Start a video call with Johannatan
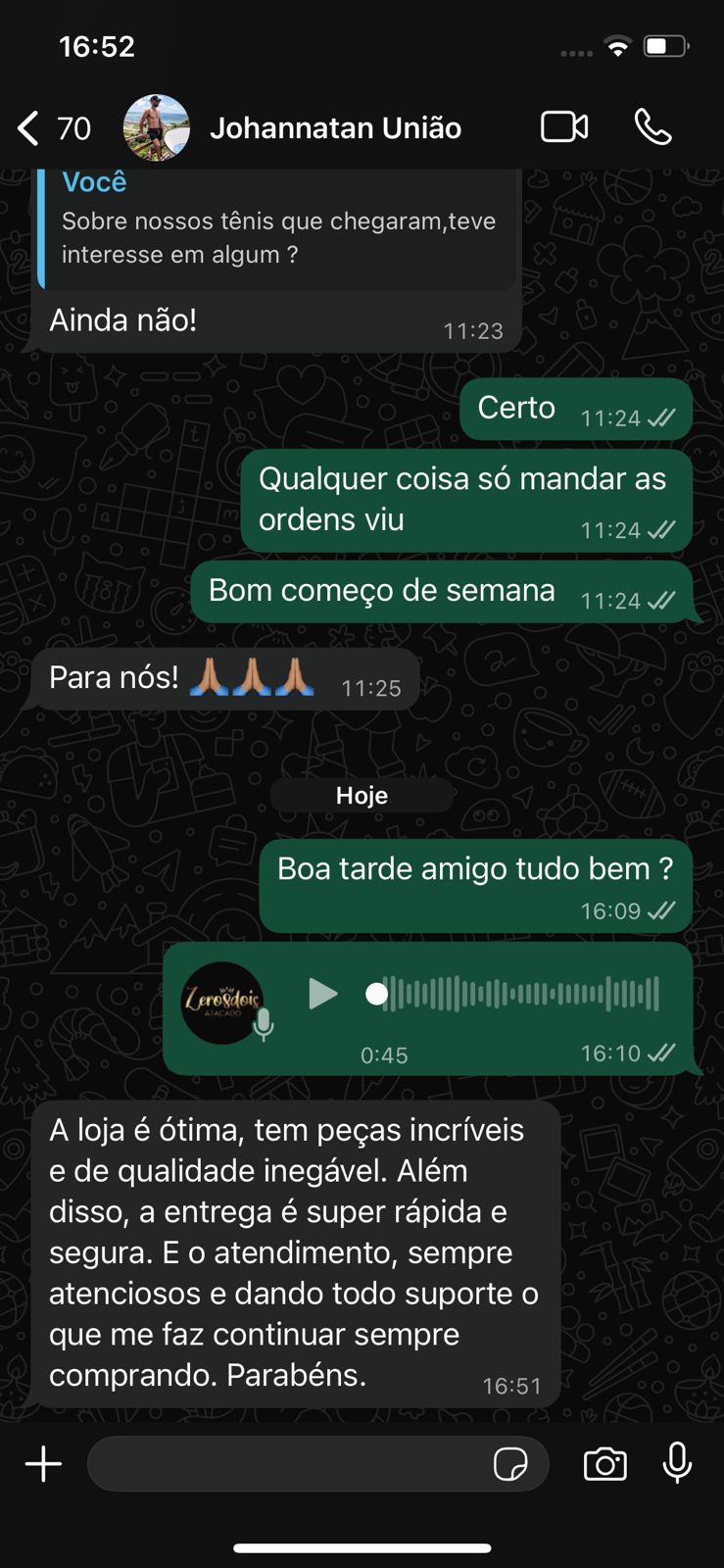This screenshot has height=1568, width=724. pos(564,127)
